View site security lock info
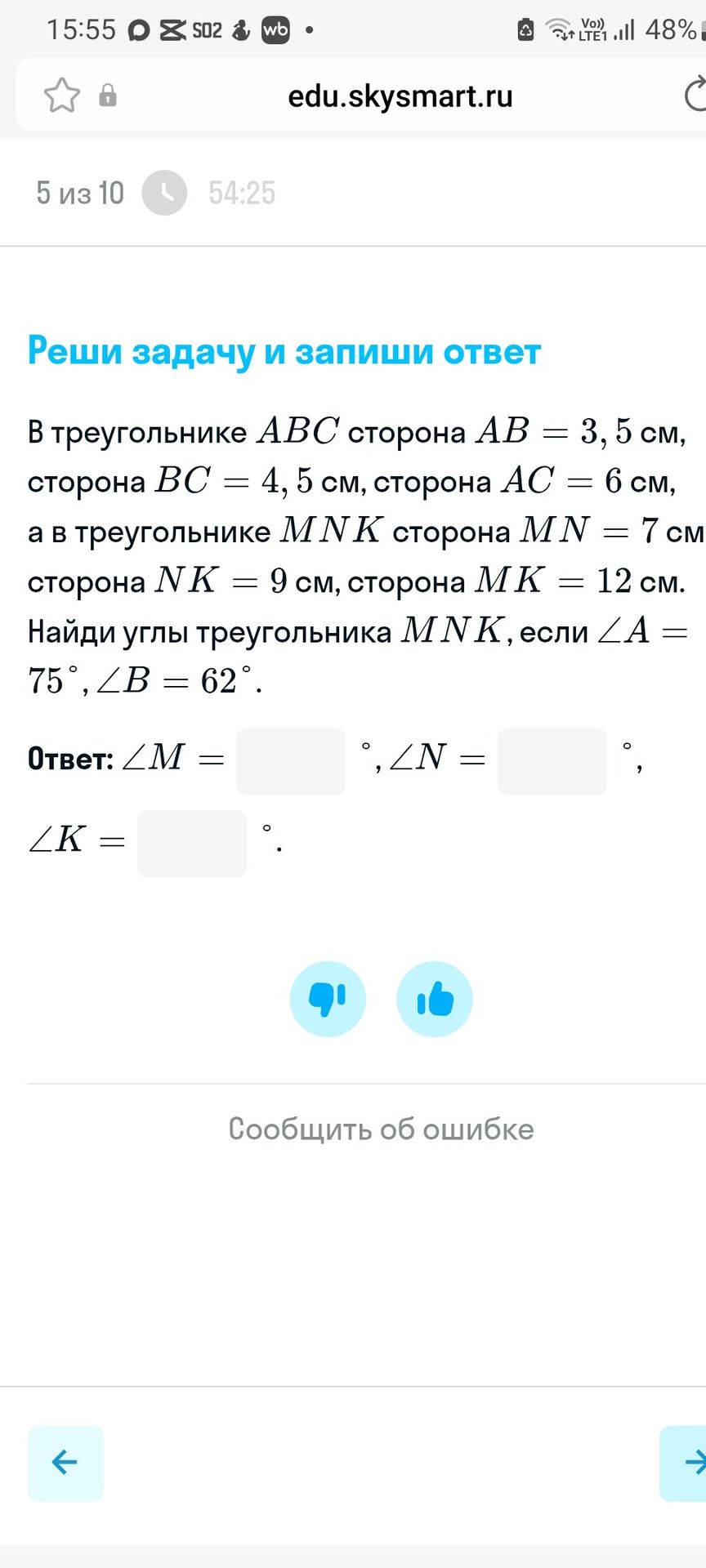The width and height of the screenshot is (706, 1568). (108, 96)
